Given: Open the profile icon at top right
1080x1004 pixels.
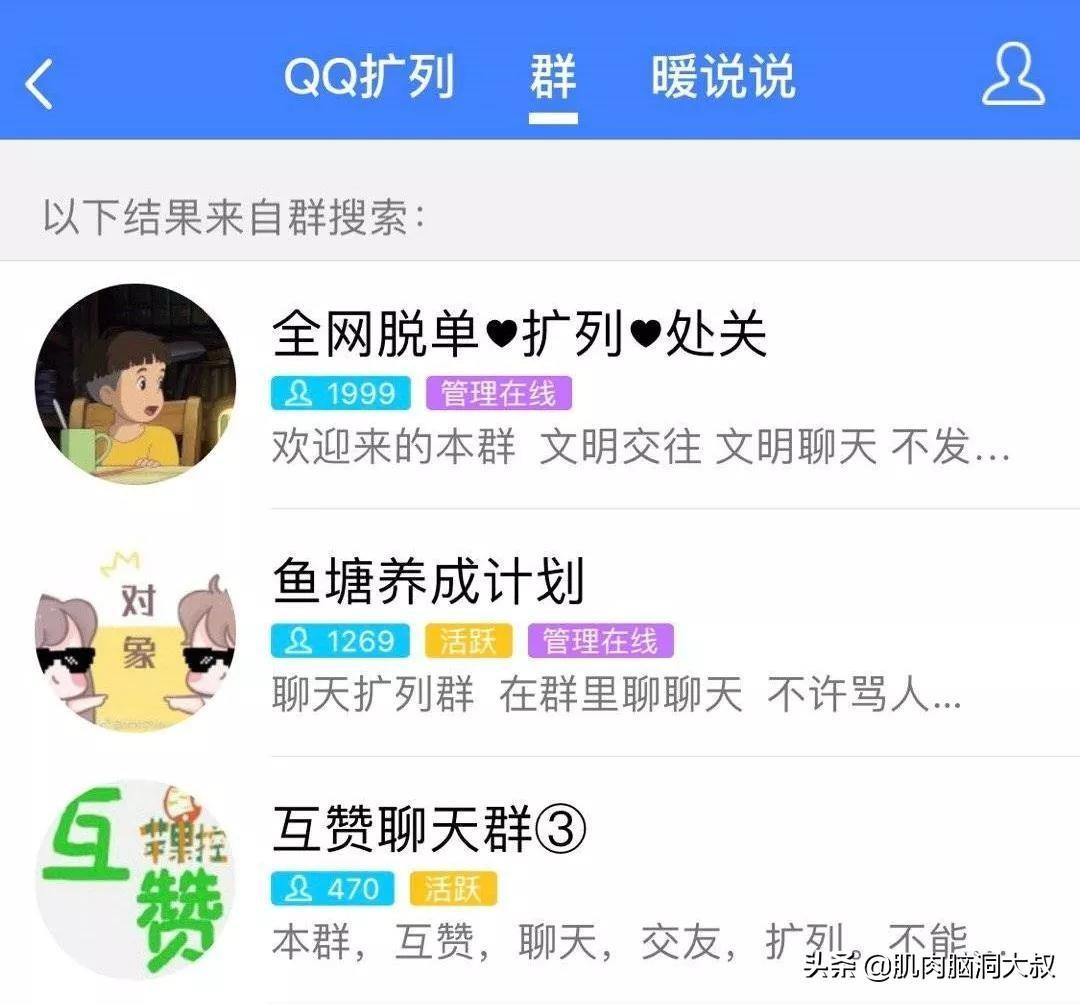Looking at the screenshot, I should click(1012, 78).
